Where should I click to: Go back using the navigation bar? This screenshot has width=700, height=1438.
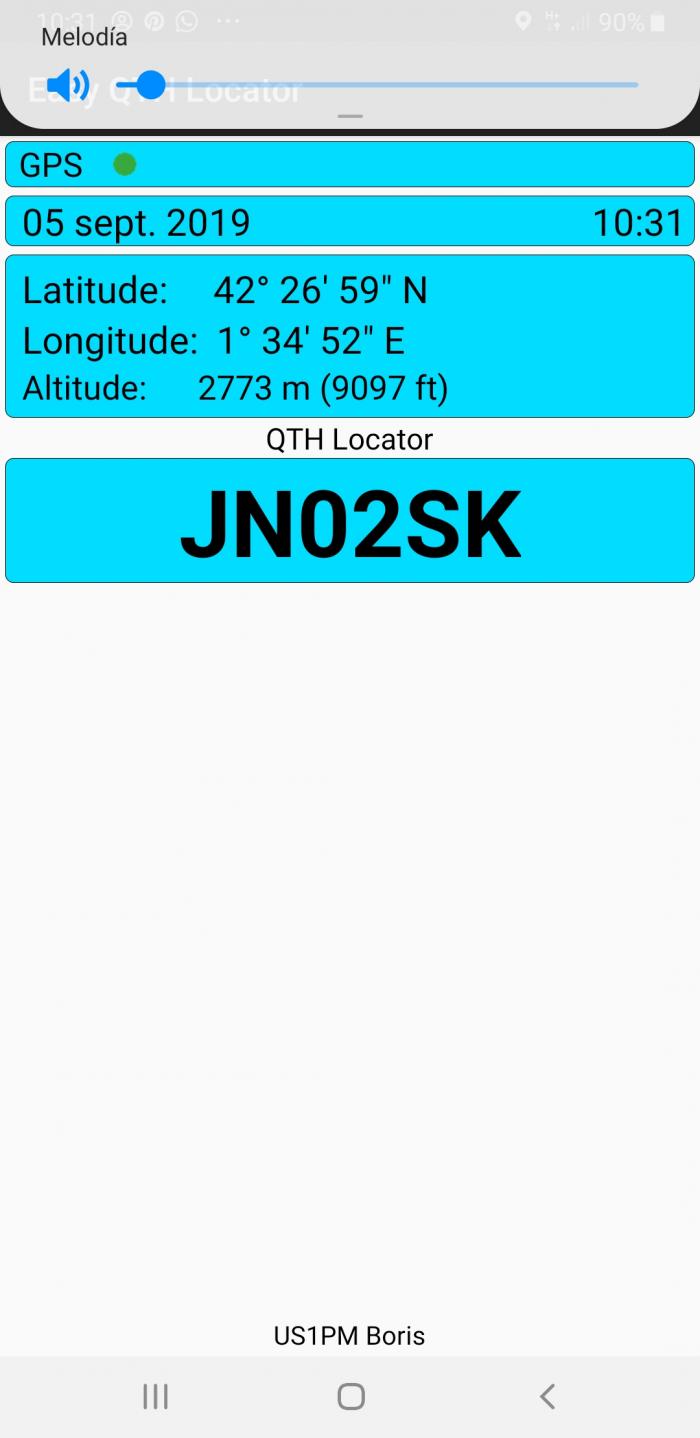(547, 1396)
